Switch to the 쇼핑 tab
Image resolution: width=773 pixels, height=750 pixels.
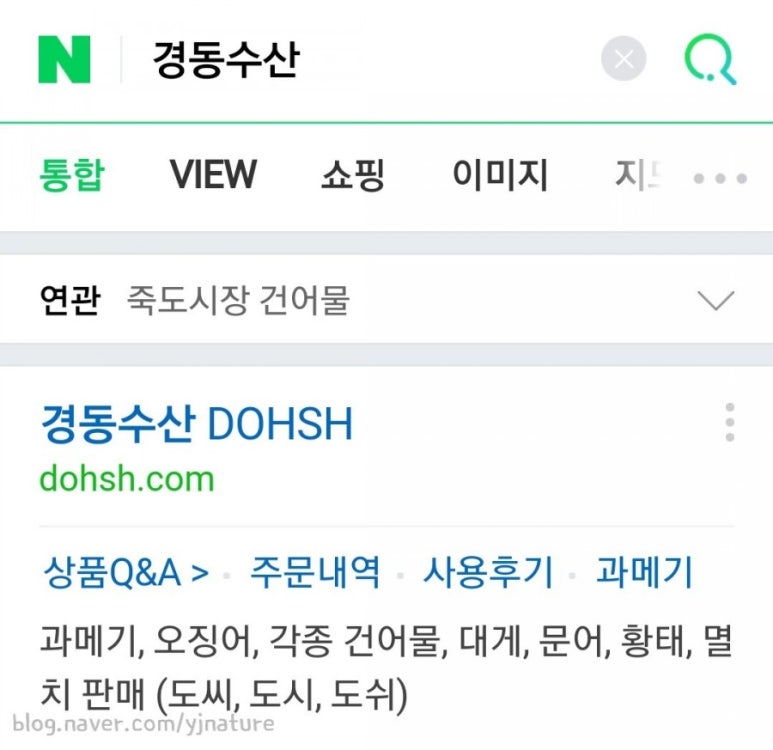(x=353, y=175)
